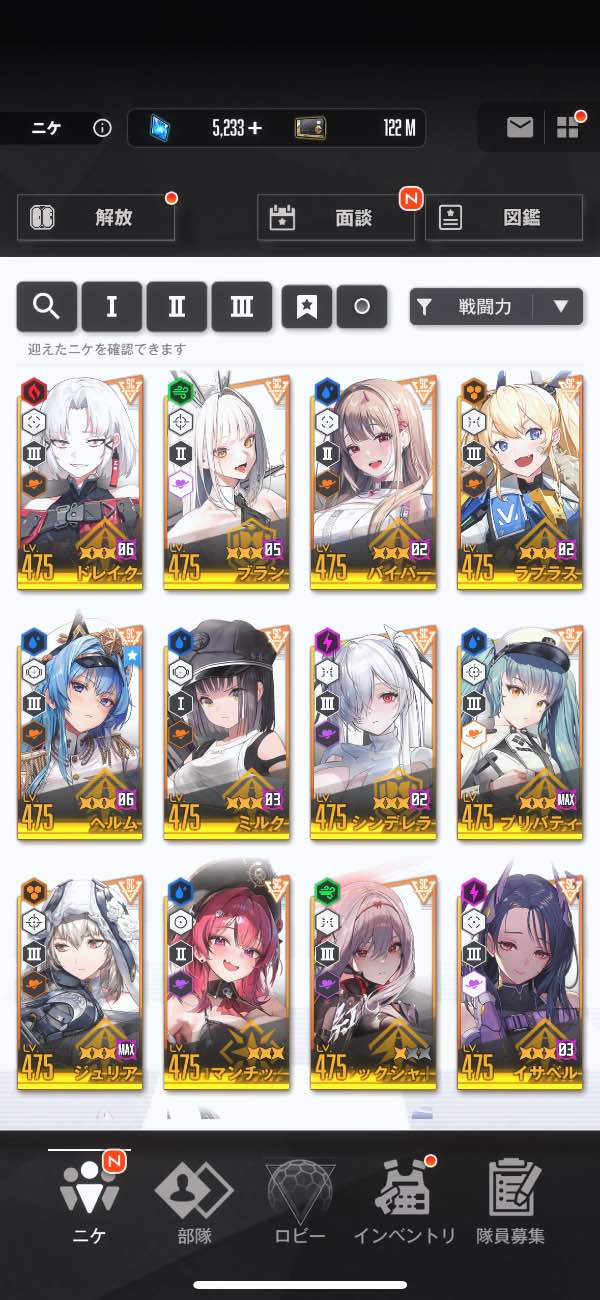Image resolution: width=600 pixels, height=1300 pixels.
Task: Filter by burst III
Action: point(241,307)
